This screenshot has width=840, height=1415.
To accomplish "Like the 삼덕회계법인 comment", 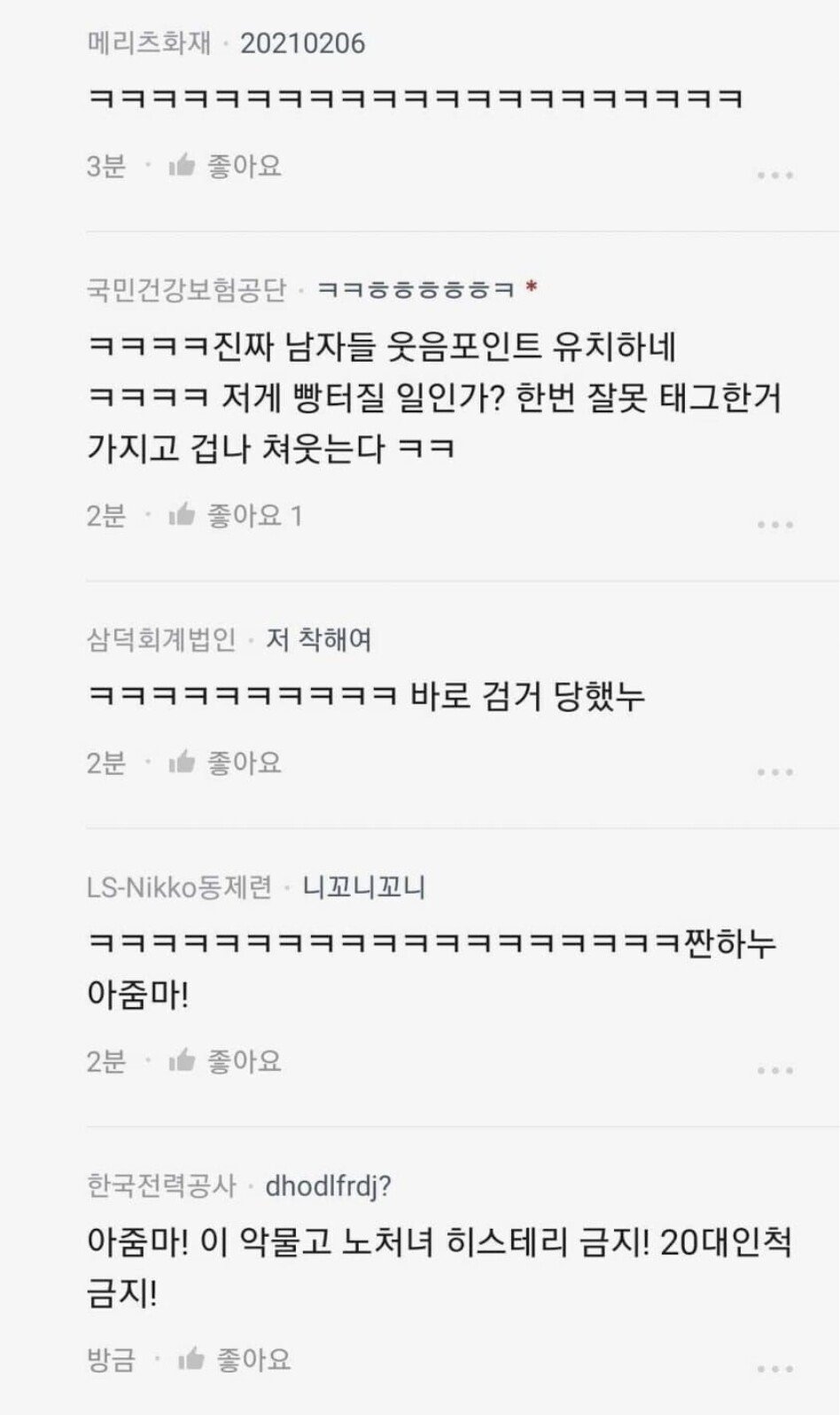I will coord(225,762).
